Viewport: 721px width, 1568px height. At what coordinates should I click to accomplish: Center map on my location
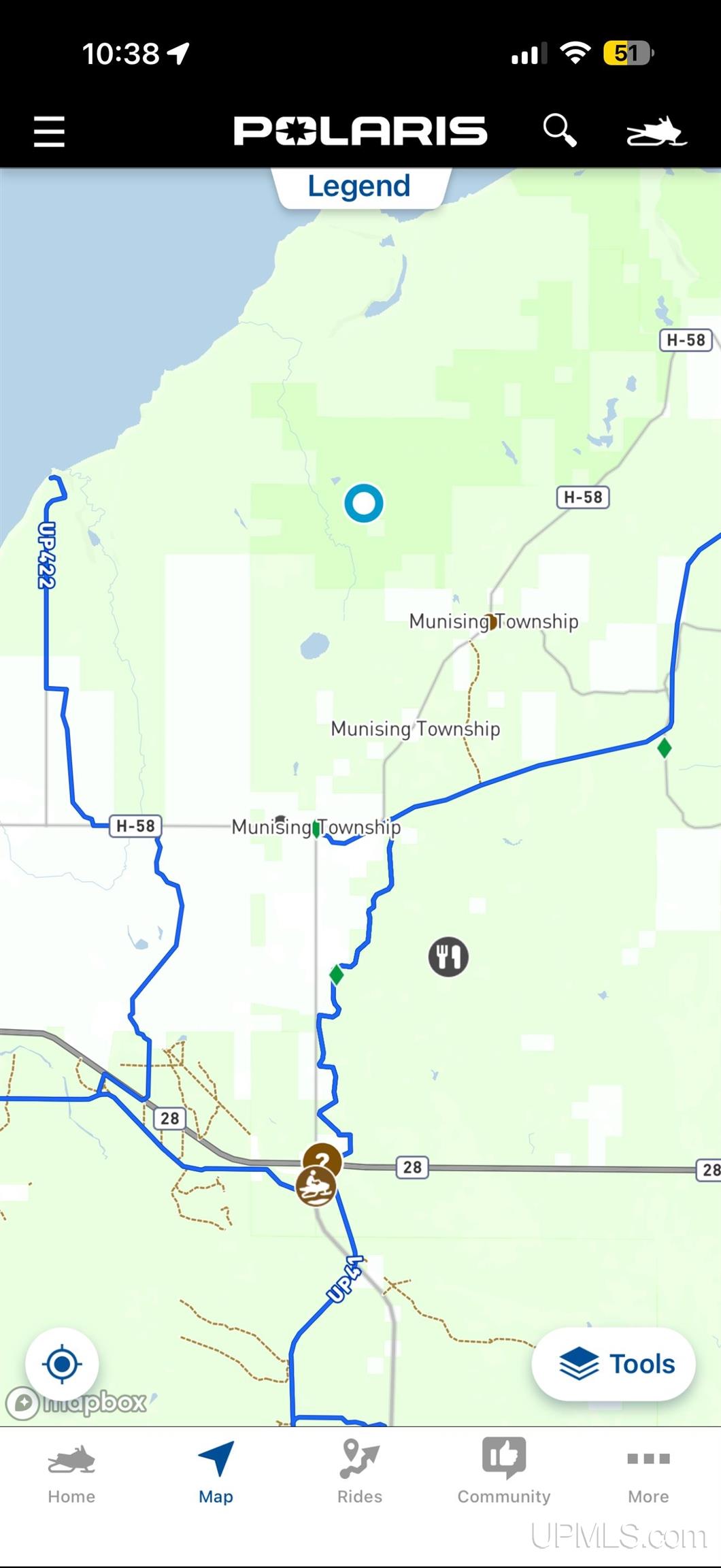point(62,1364)
